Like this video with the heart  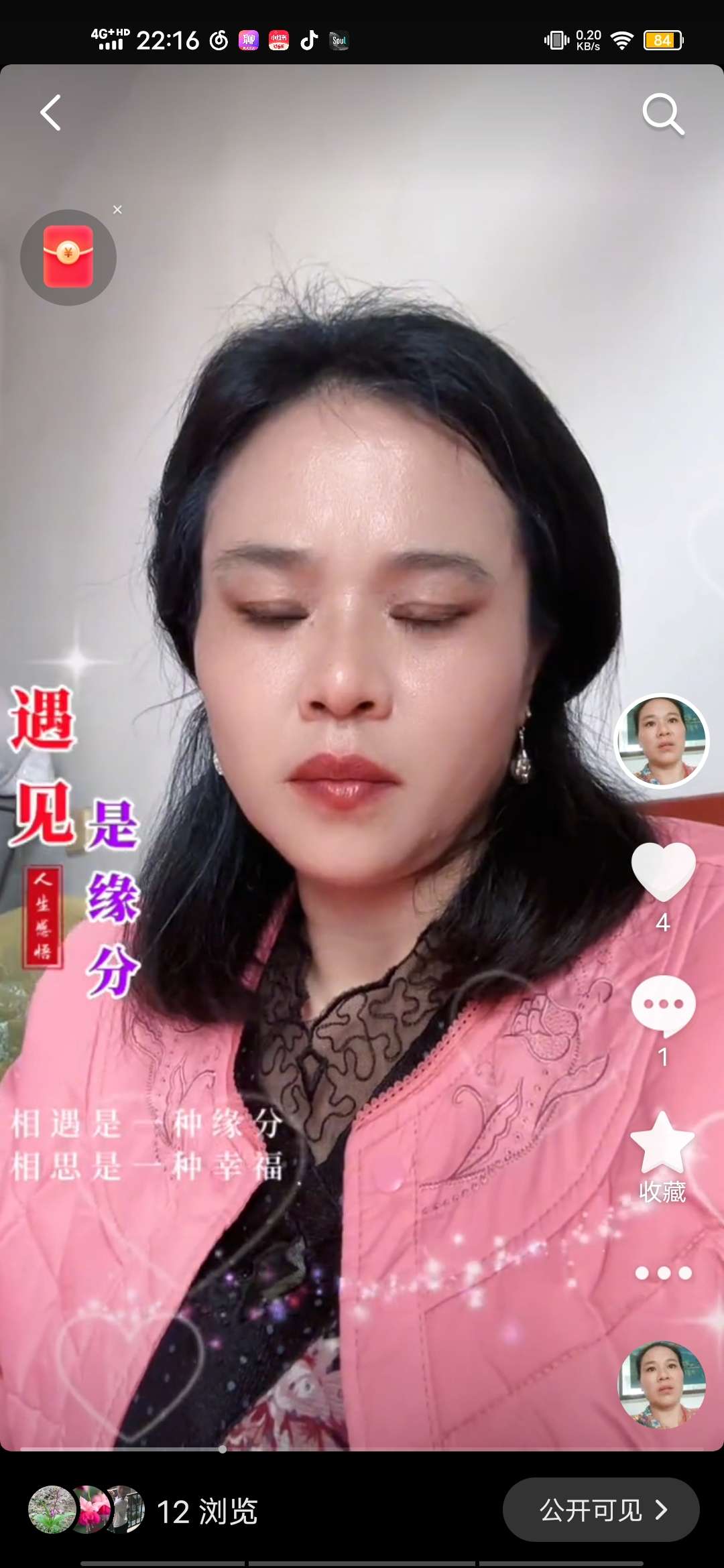pyautogui.click(x=663, y=870)
